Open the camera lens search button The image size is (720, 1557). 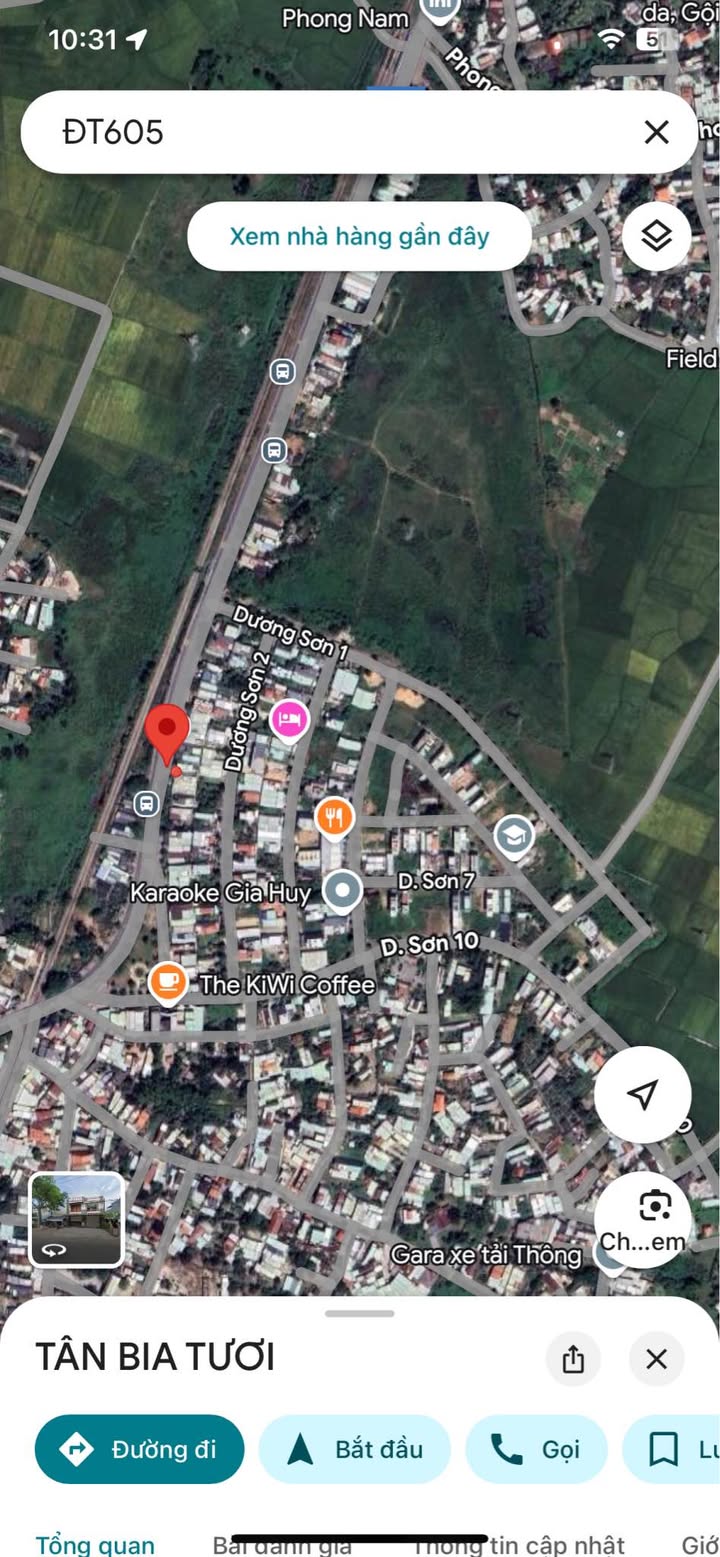pyautogui.click(x=654, y=1208)
